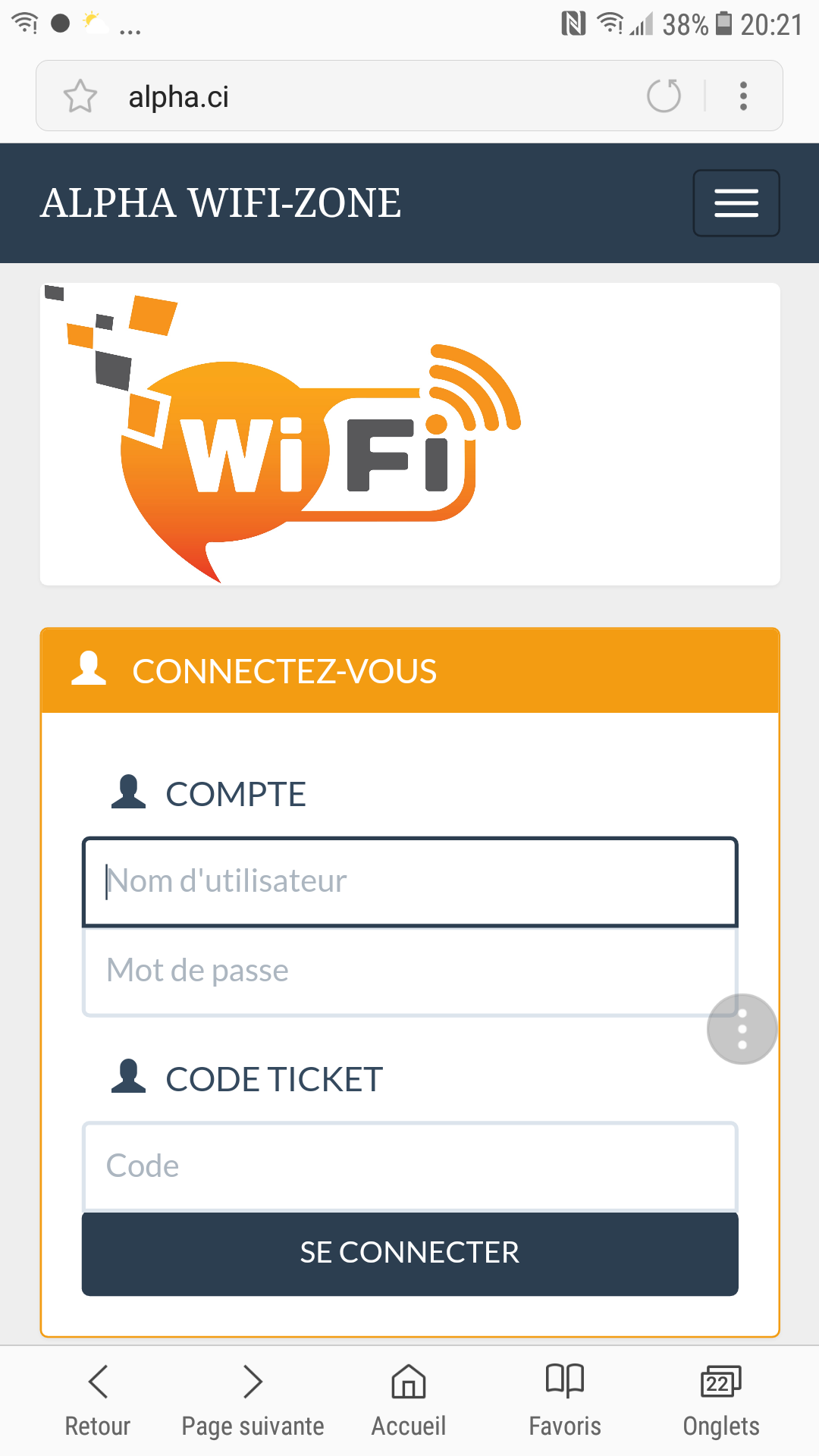Select the Code ticket field
This screenshot has height=1456, width=819.
[x=409, y=1166]
